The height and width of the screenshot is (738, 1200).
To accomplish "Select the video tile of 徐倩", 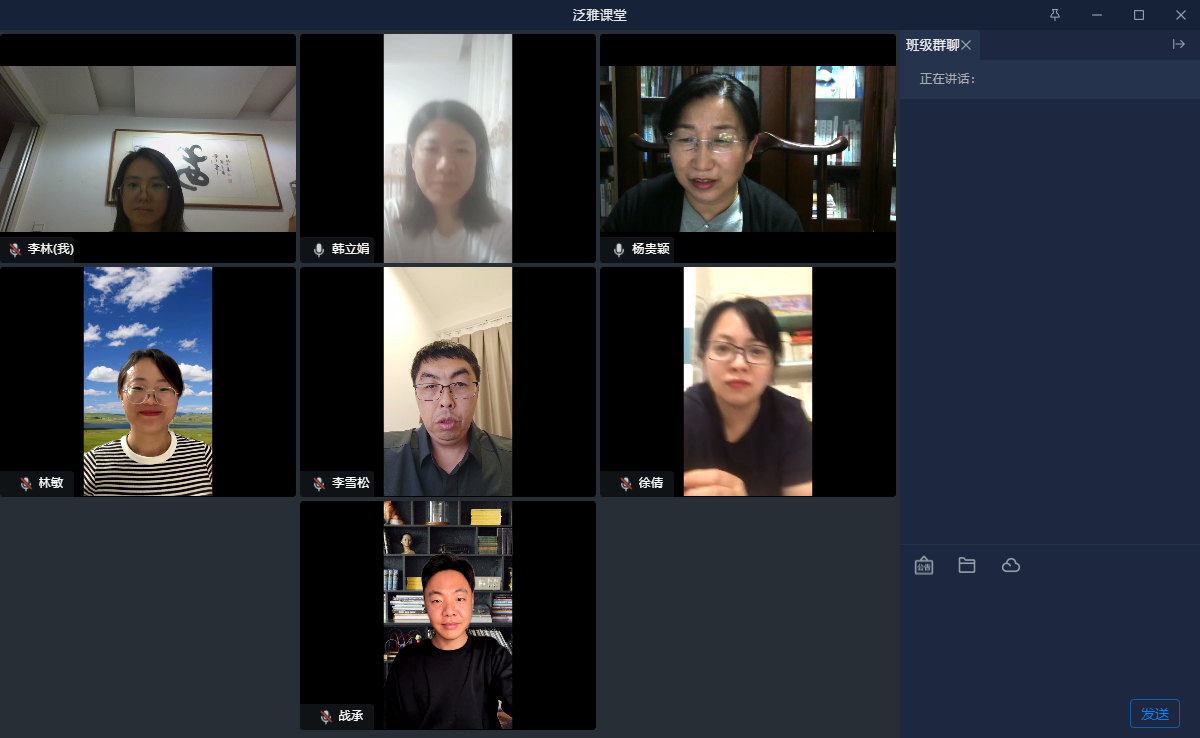I will (748, 381).
